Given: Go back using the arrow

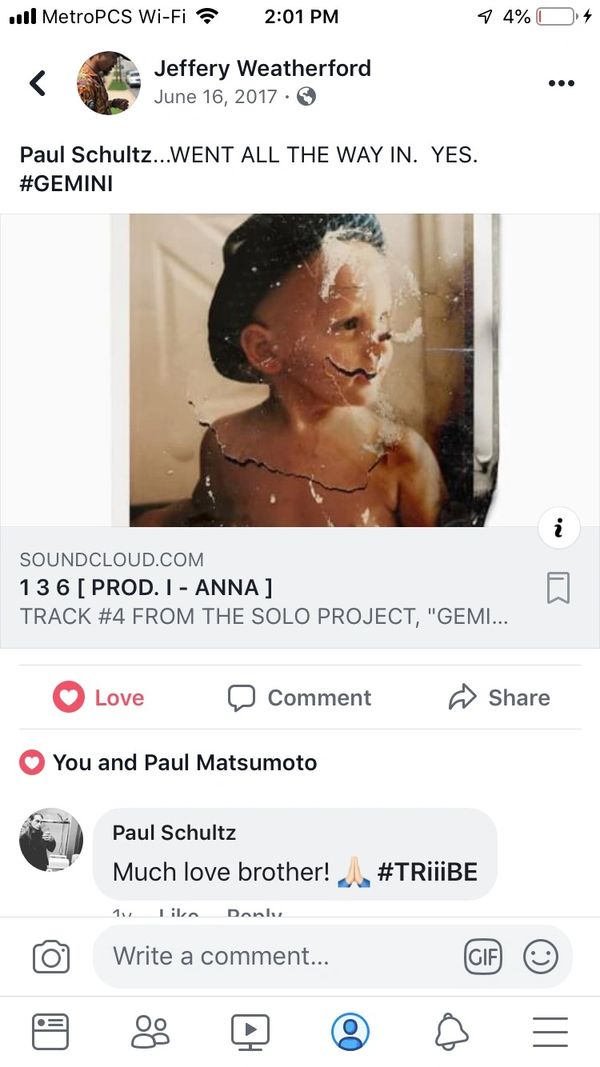Looking at the screenshot, I should tap(38, 83).
